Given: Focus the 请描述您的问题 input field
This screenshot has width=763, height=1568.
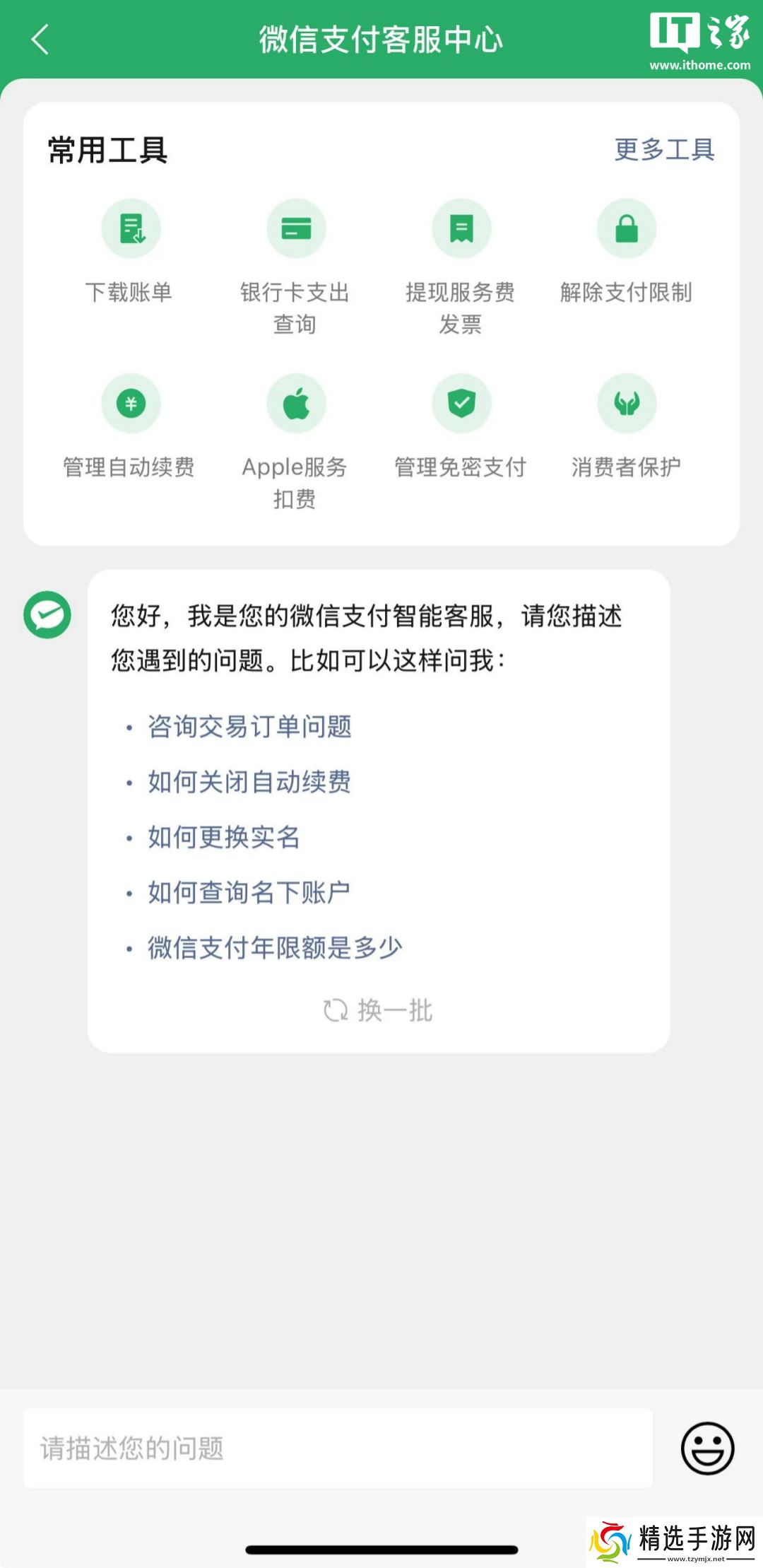Looking at the screenshot, I should click(x=338, y=1449).
